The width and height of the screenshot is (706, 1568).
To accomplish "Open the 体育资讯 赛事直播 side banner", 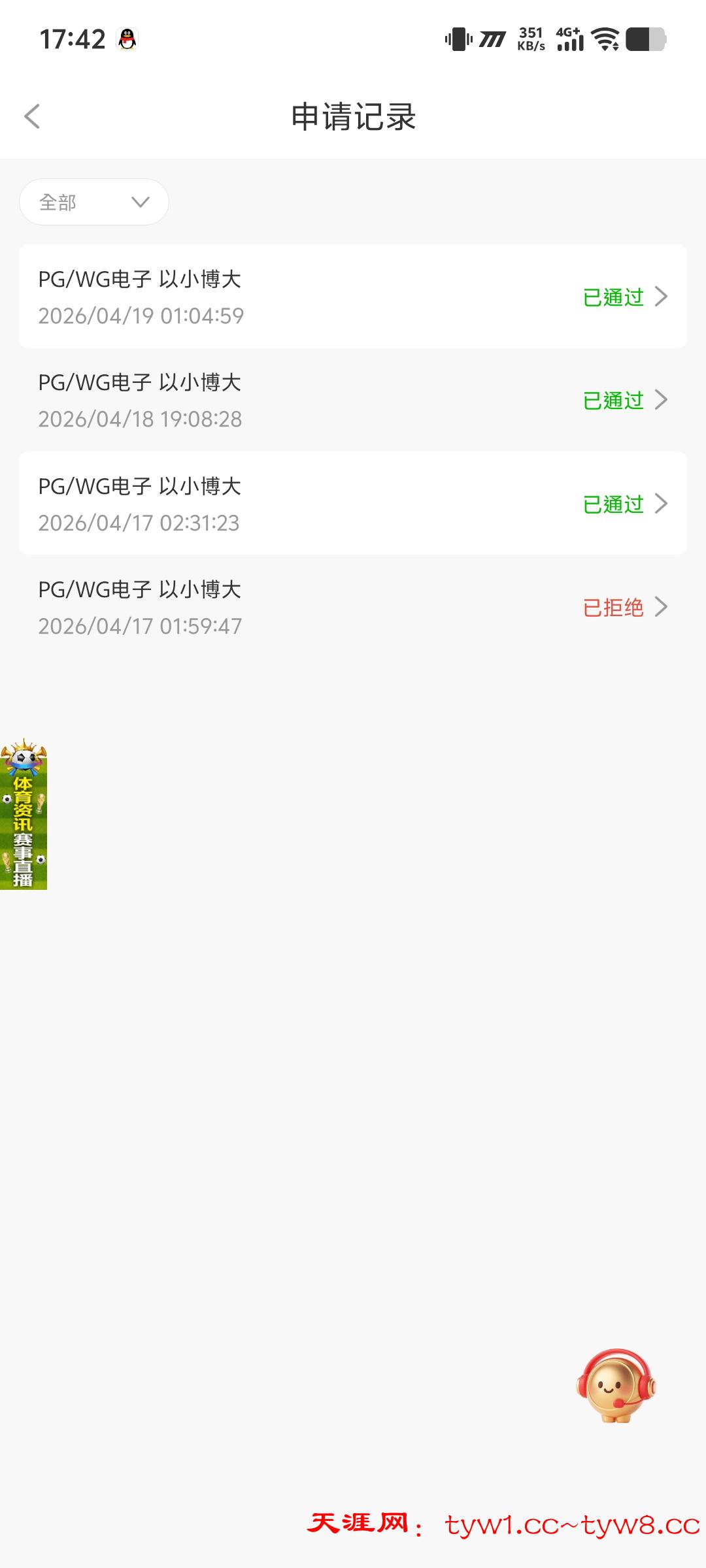I will (x=24, y=815).
